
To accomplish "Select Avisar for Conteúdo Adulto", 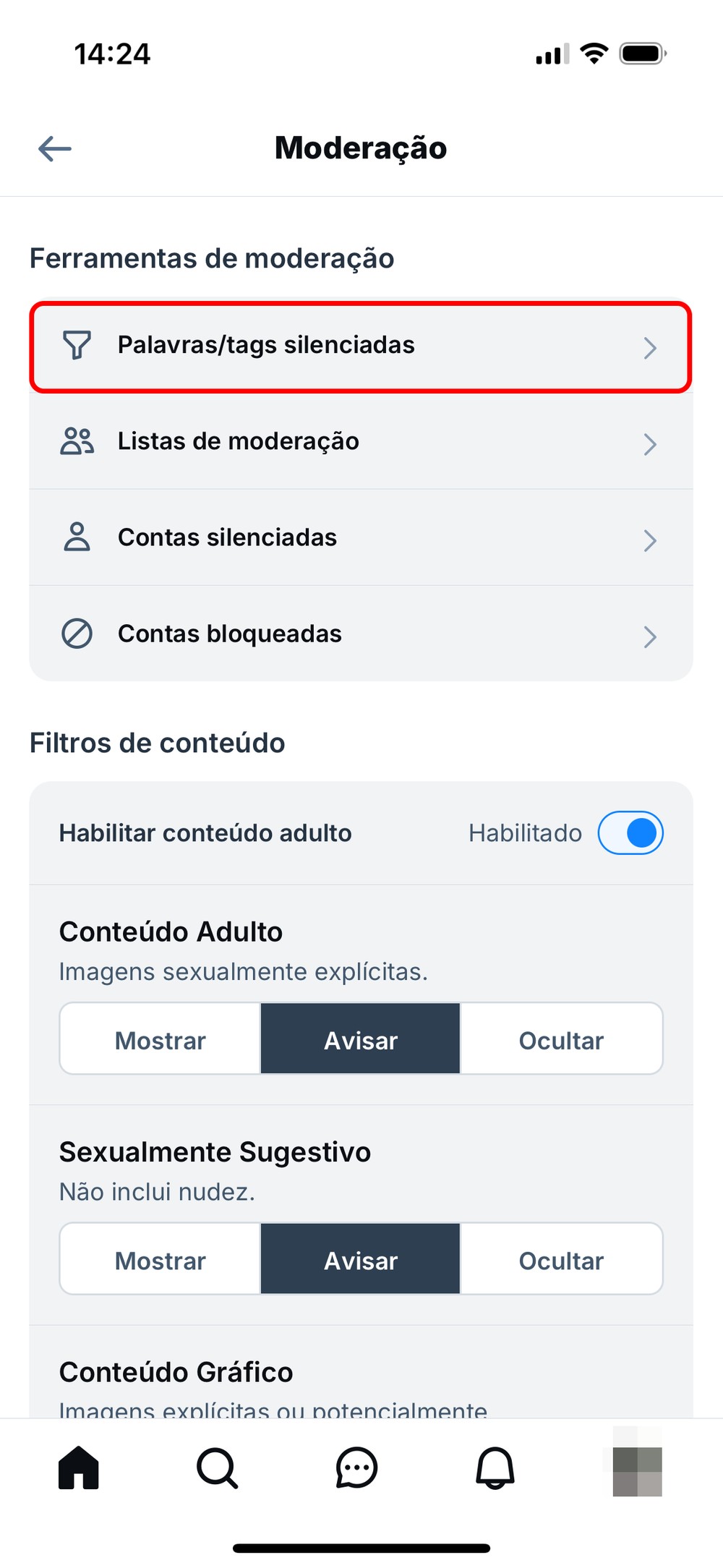I will click(360, 1040).
